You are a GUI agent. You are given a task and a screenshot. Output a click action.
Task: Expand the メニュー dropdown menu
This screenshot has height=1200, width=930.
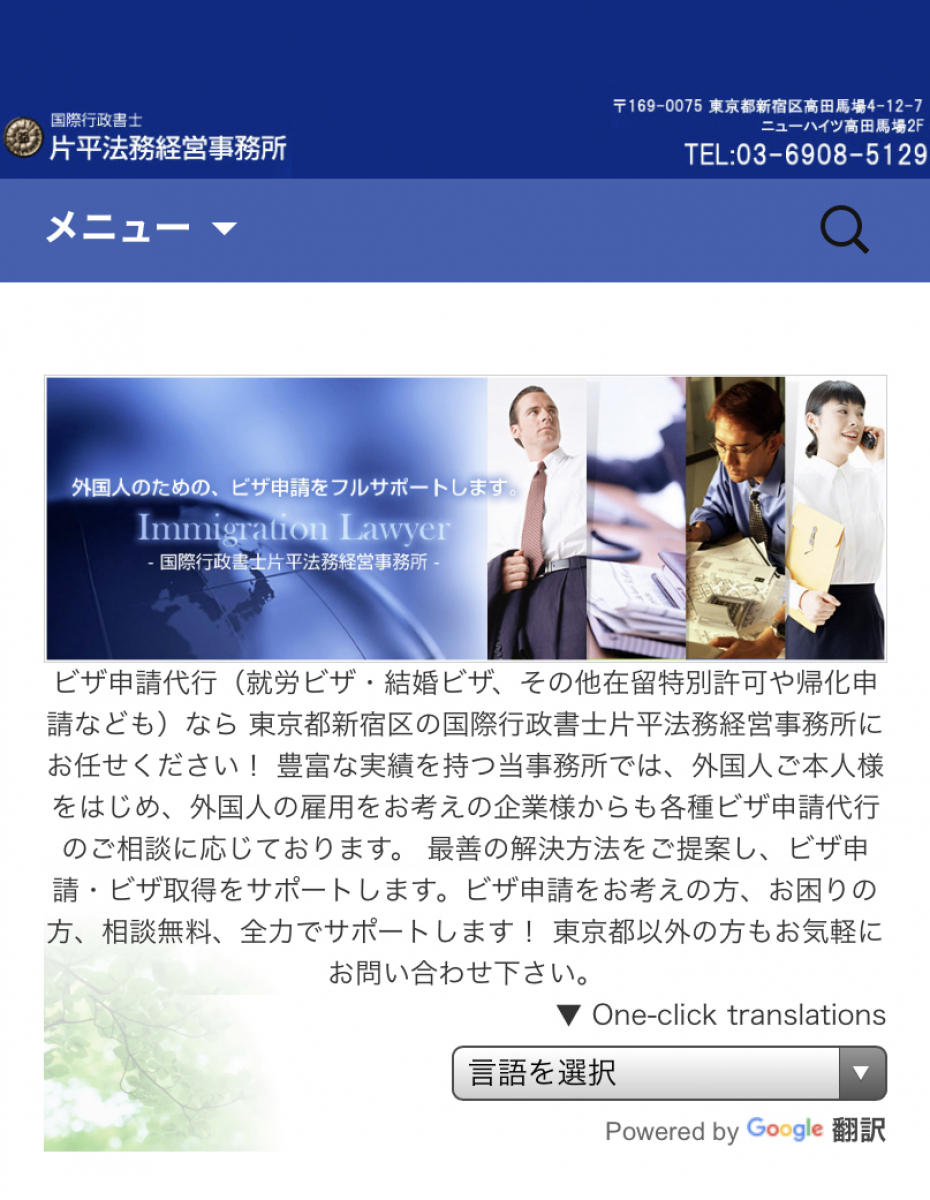click(x=141, y=229)
